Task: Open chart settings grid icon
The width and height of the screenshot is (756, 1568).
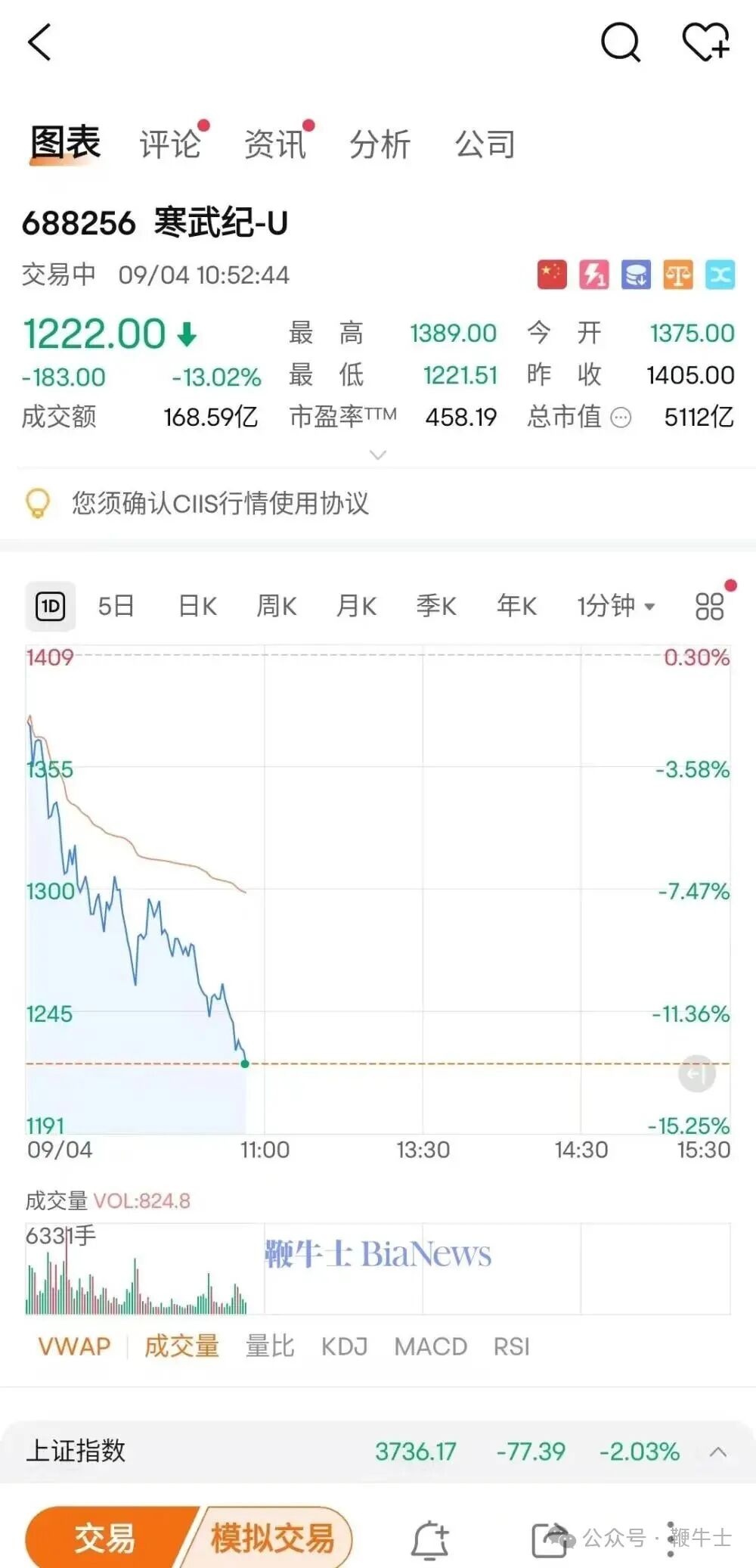Action: click(x=709, y=606)
